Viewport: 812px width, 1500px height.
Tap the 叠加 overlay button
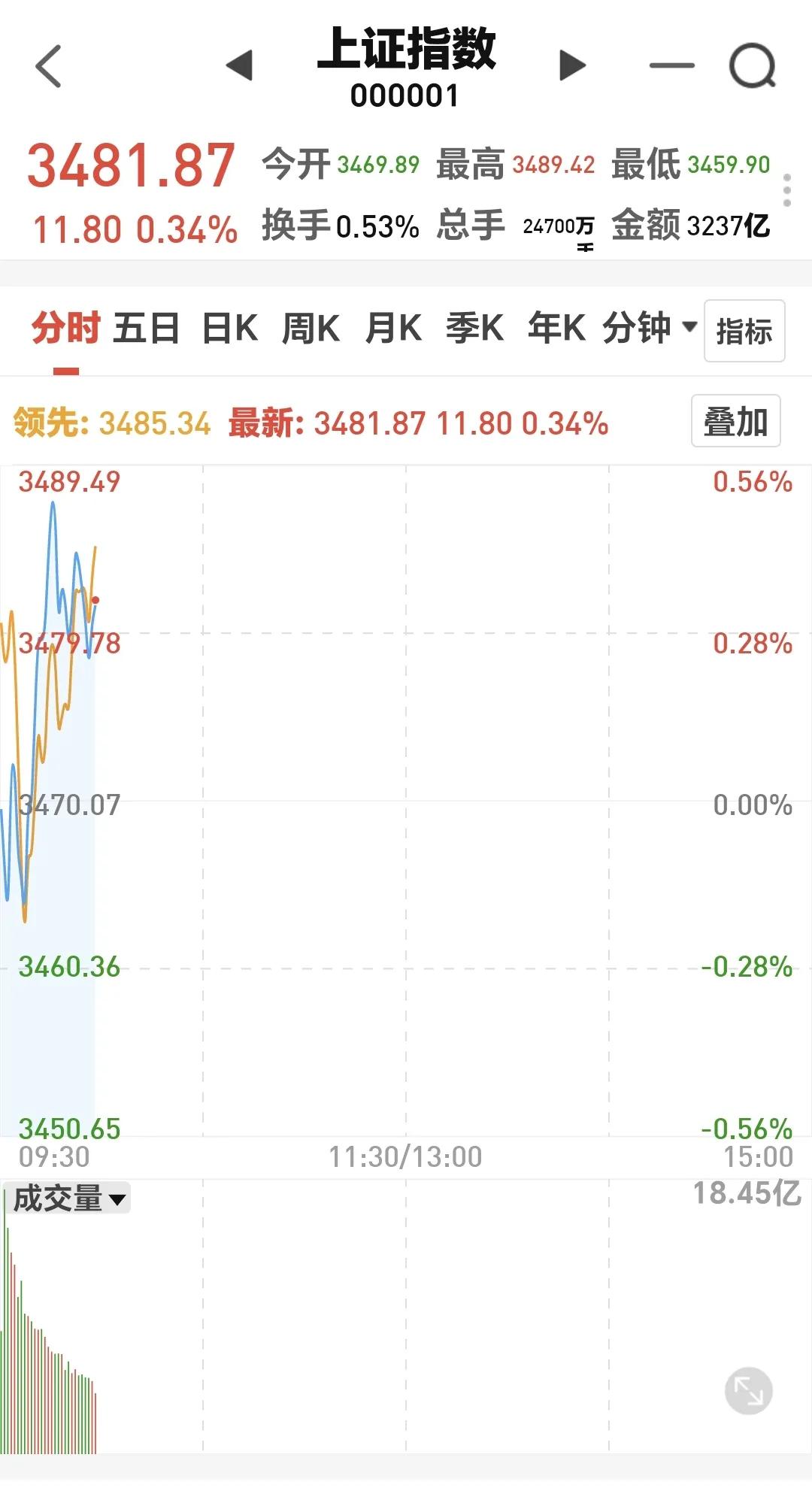pyautogui.click(x=735, y=421)
